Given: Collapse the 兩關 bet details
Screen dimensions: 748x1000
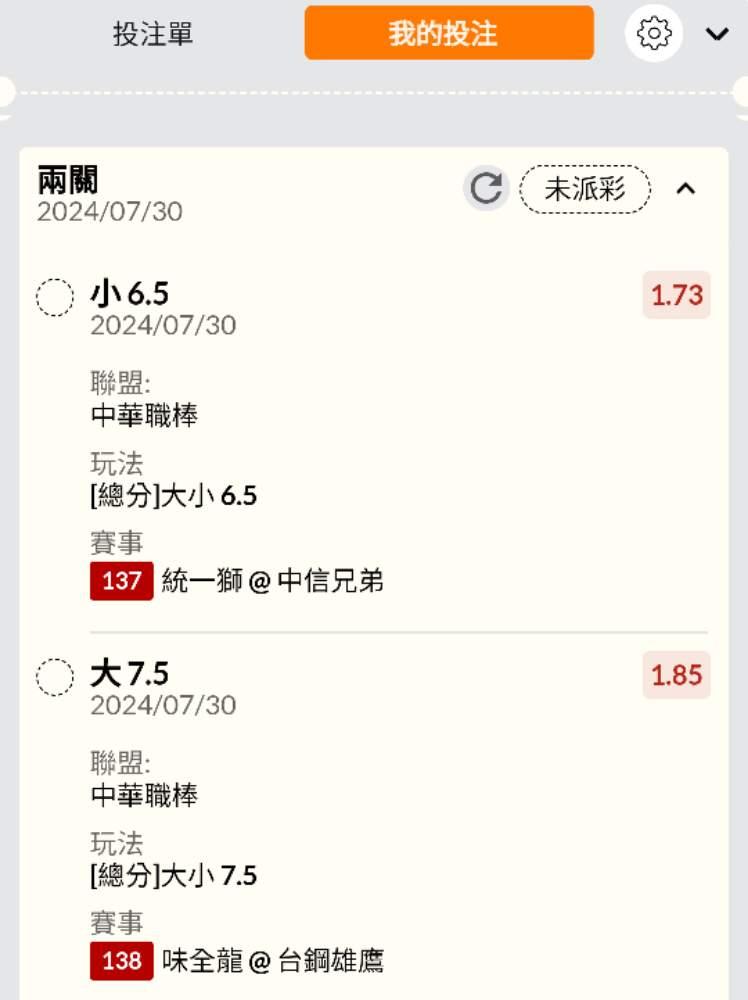Looking at the screenshot, I should click(686, 189).
